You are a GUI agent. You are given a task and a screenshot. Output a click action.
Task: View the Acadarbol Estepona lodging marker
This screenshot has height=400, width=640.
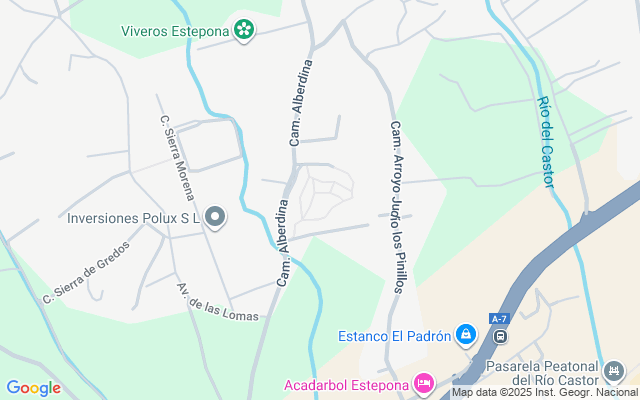pyautogui.click(x=424, y=384)
